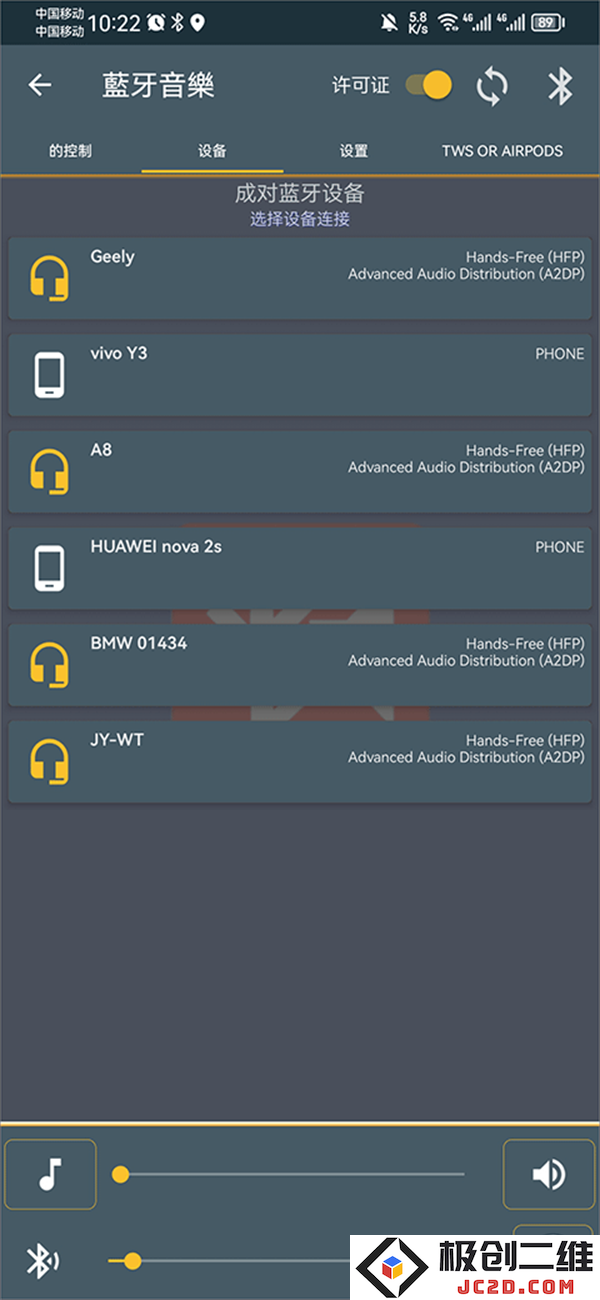Image resolution: width=600 pixels, height=1300 pixels.
Task: Connect to the A8 headset
Action: click(300, 471)
